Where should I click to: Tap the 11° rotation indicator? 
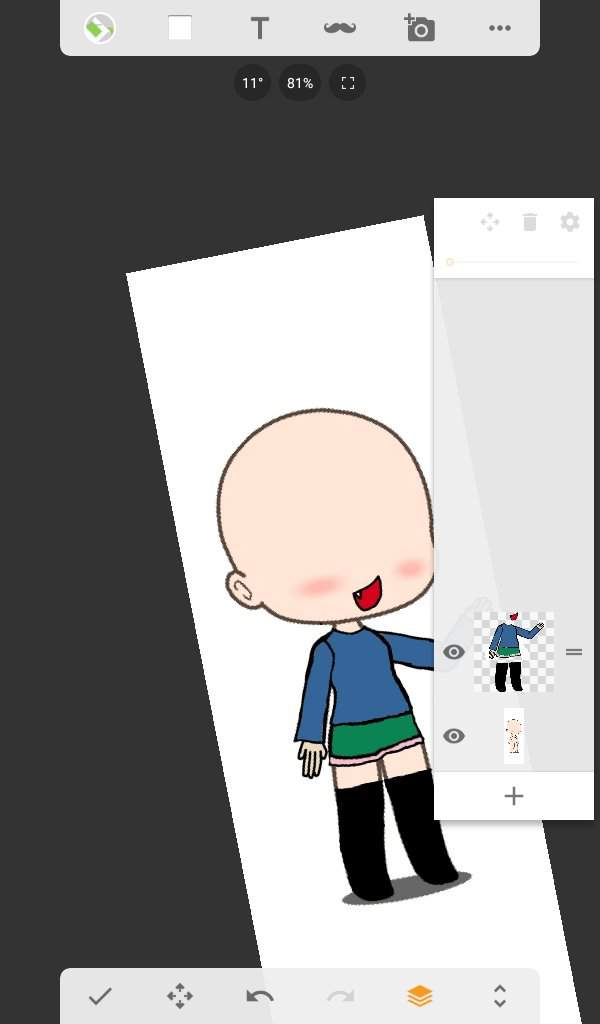click(x=252, y=83)
